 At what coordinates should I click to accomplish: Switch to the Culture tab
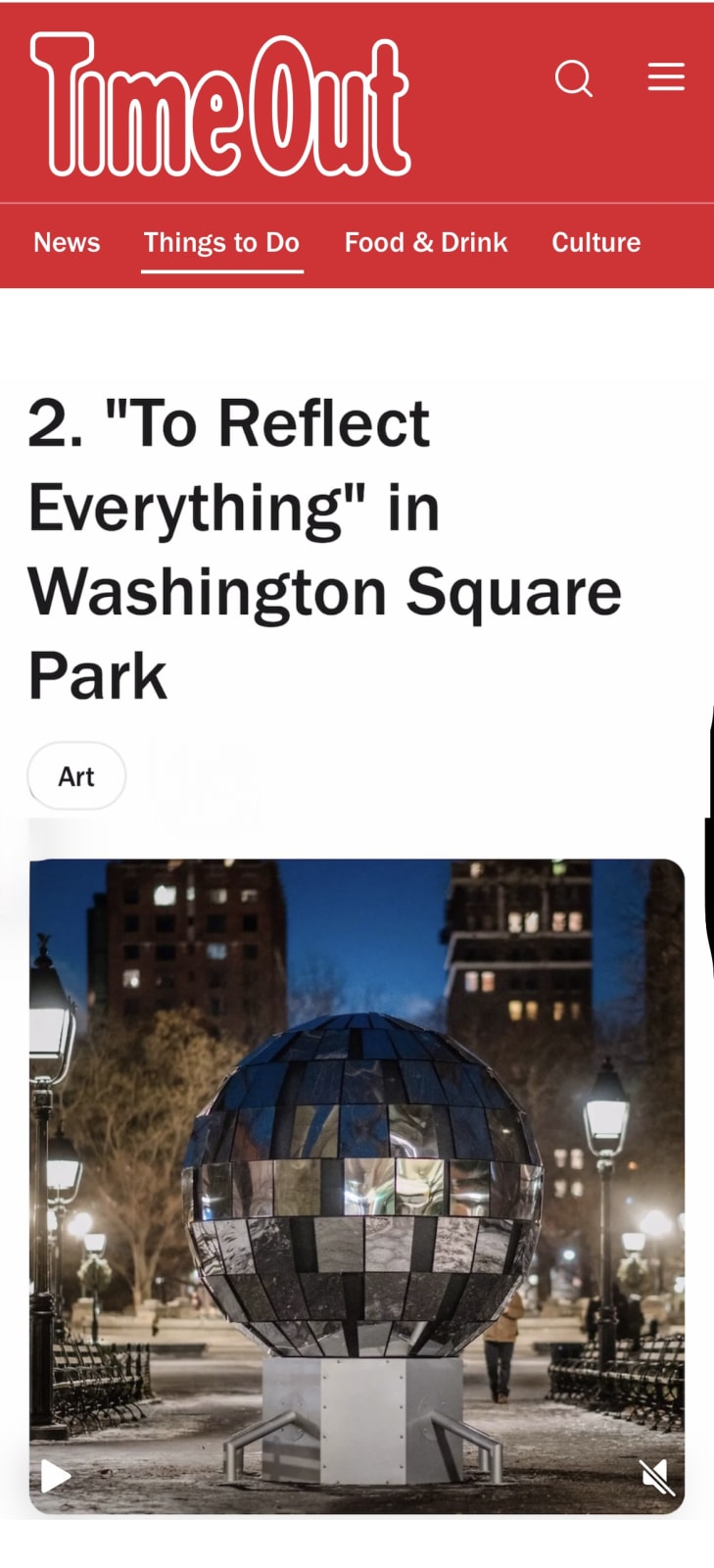point(595,242)
